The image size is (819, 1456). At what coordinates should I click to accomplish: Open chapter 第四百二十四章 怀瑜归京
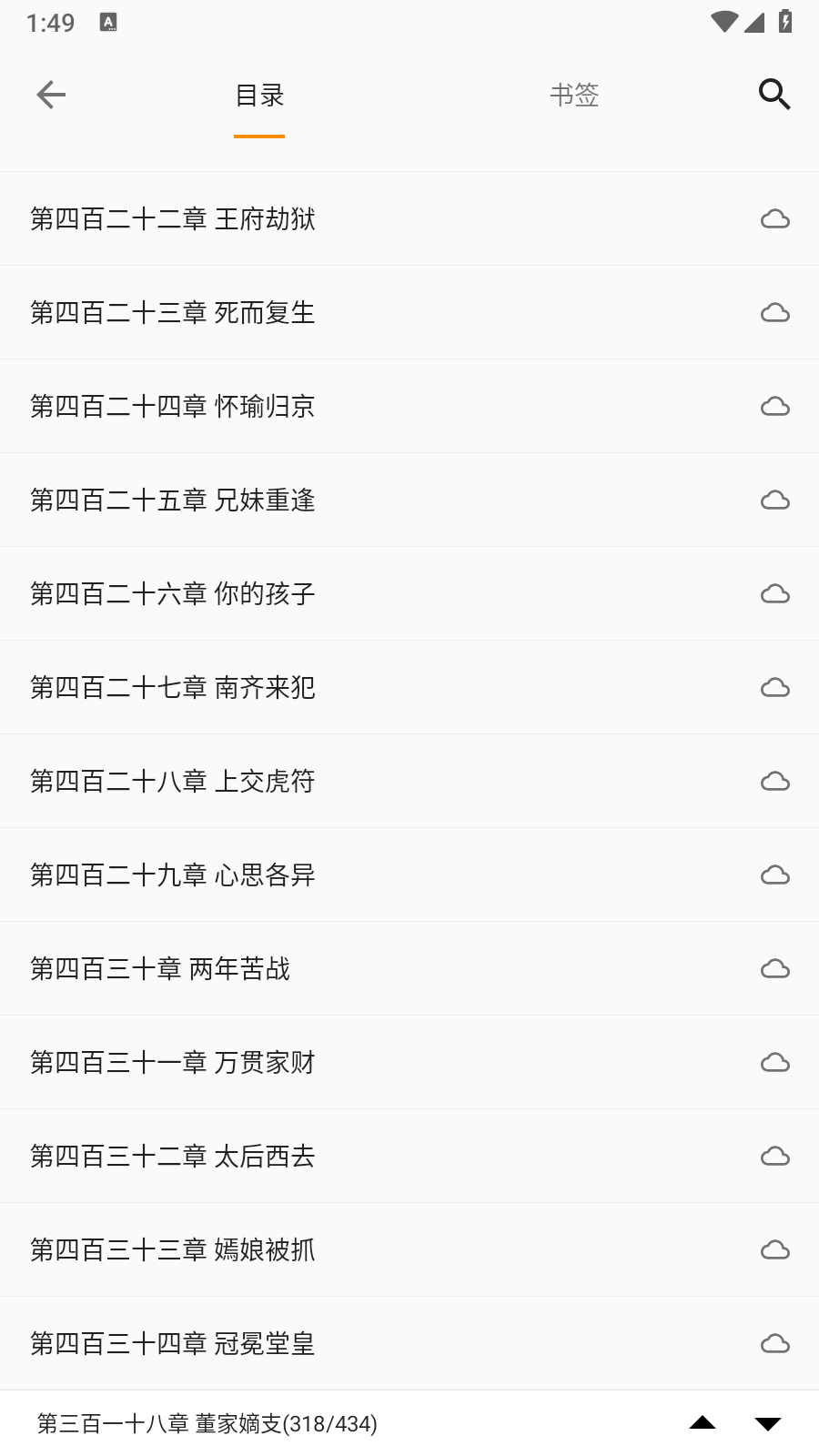tap(173, 407)
